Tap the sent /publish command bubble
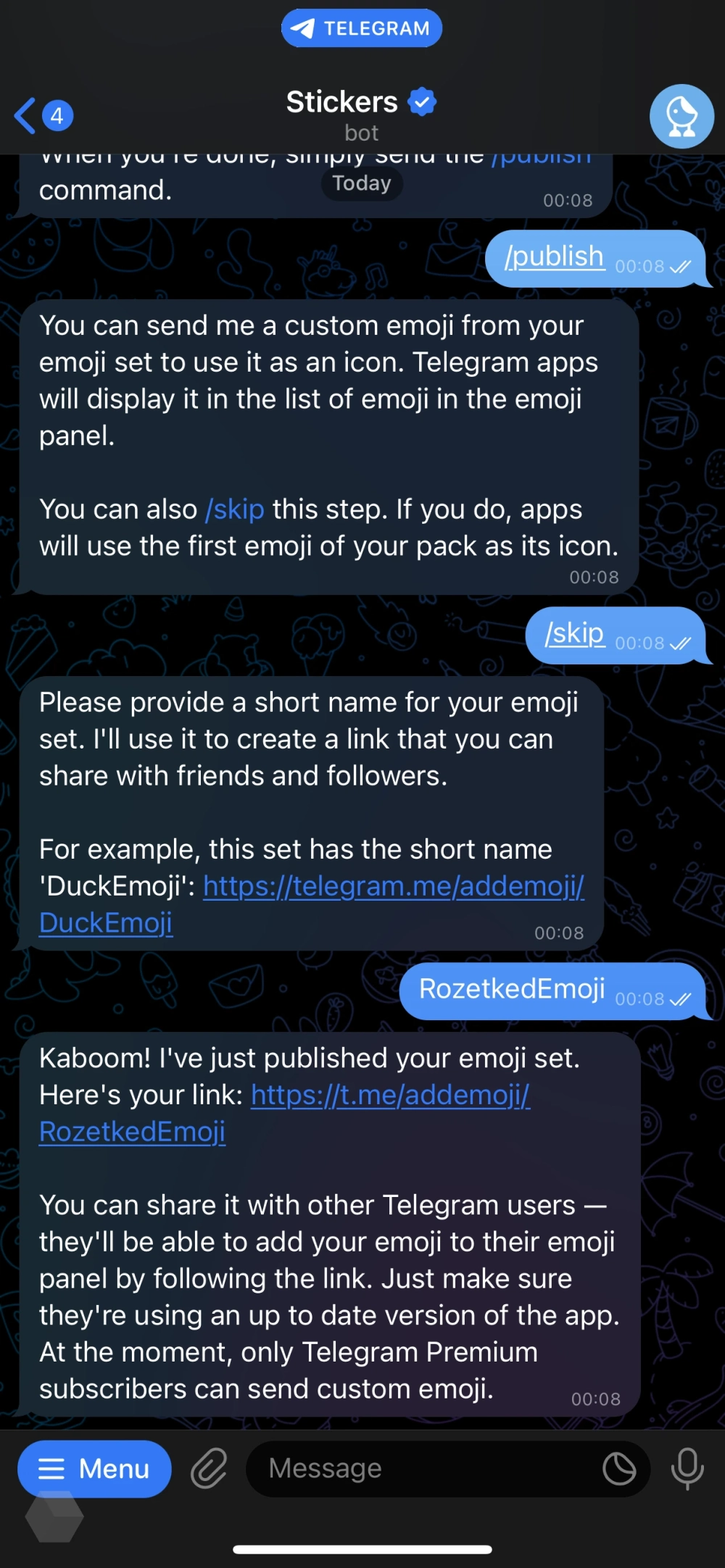Screen dimensions: 725x1568 pyautogui.click(x=555, y=257)
